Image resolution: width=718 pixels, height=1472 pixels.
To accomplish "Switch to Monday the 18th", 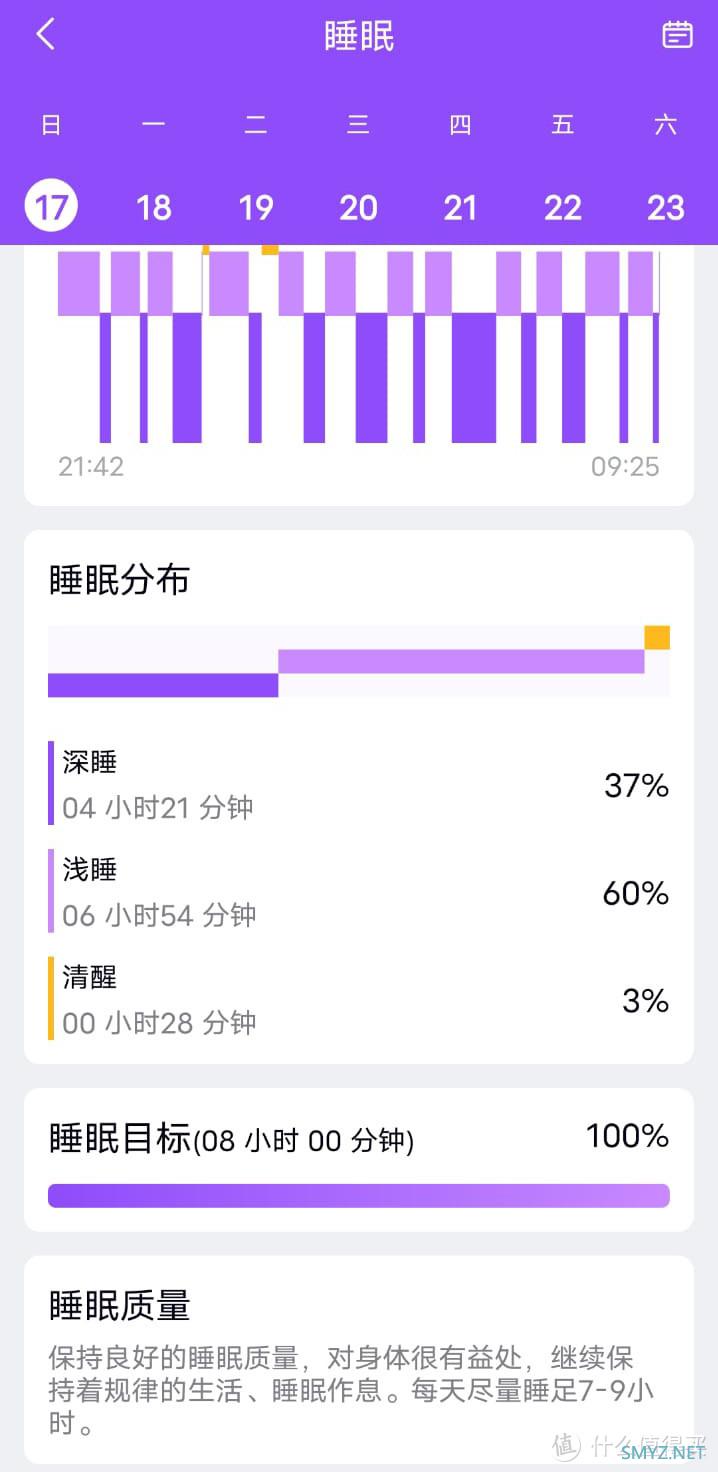I will (x=153, y=207).
